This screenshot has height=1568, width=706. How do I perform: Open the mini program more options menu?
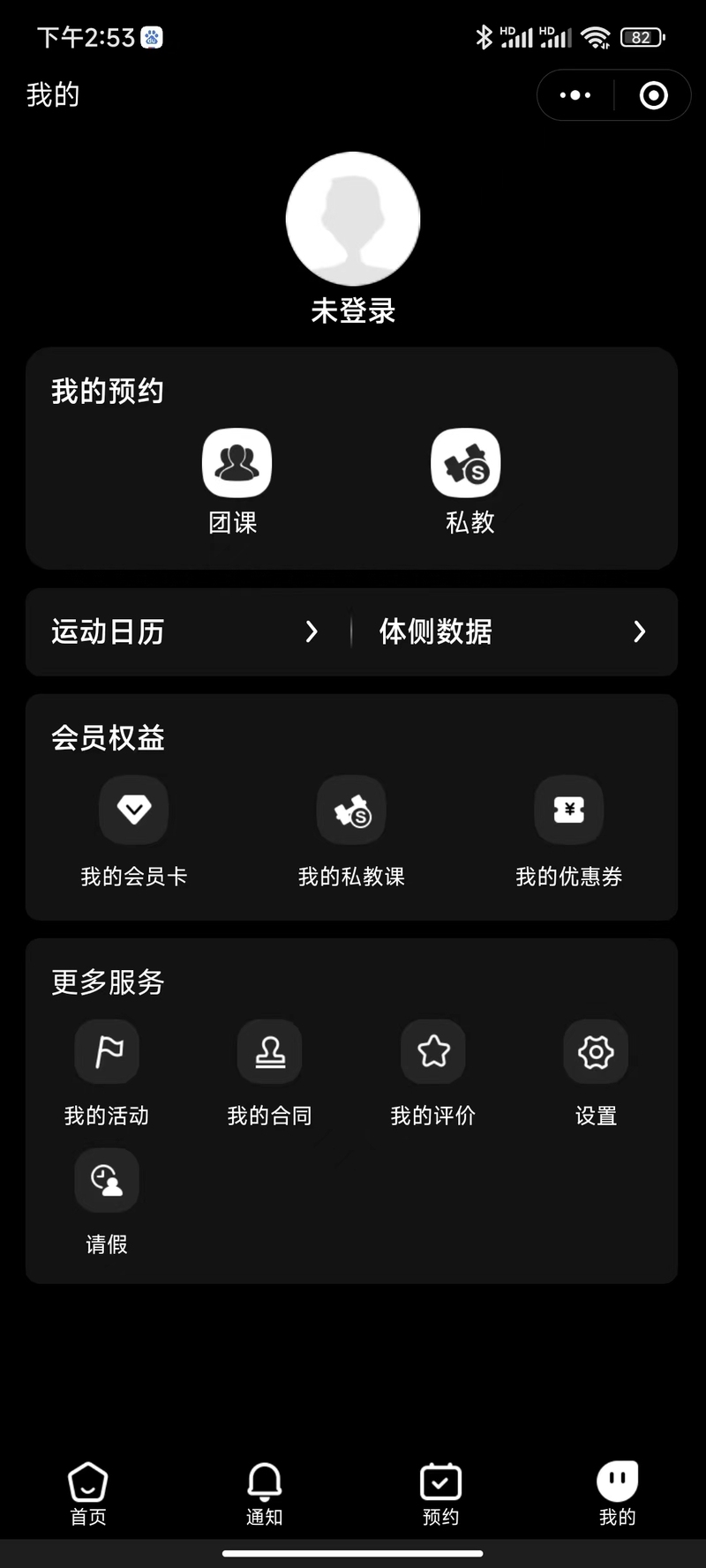575,95
